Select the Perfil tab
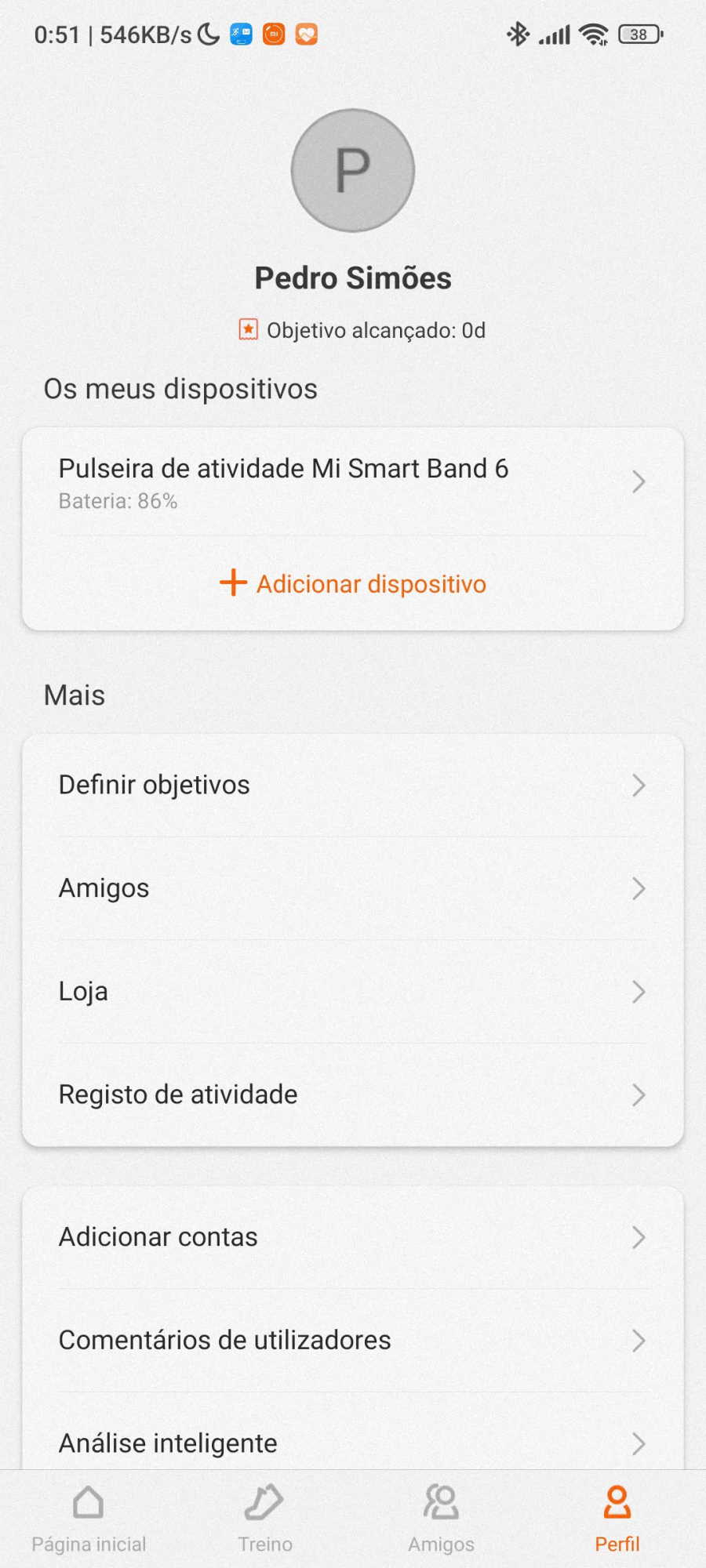The image size is (706, 1568). [x=617, y=1519]
